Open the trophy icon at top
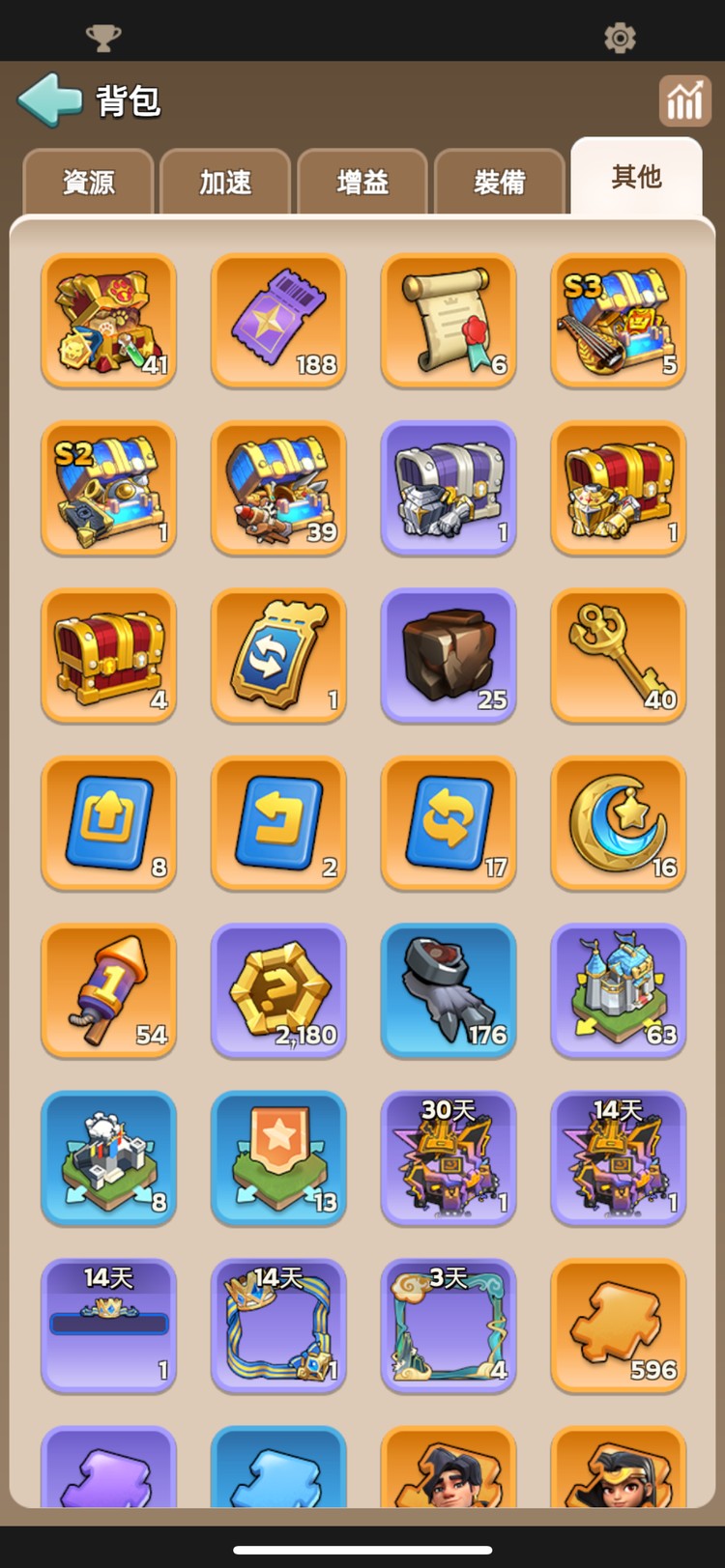 coord(103,38)
